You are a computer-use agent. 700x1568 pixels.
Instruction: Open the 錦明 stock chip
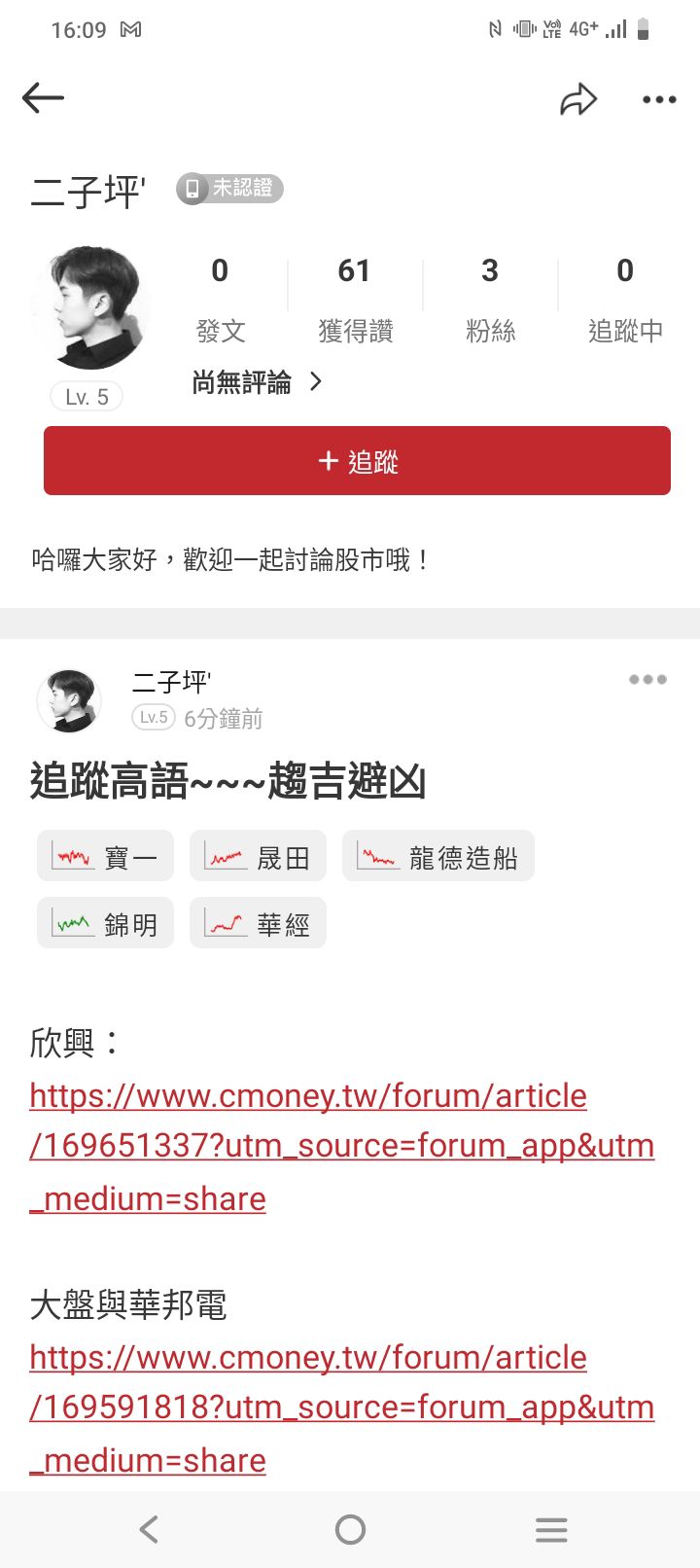tap(106, 923)
